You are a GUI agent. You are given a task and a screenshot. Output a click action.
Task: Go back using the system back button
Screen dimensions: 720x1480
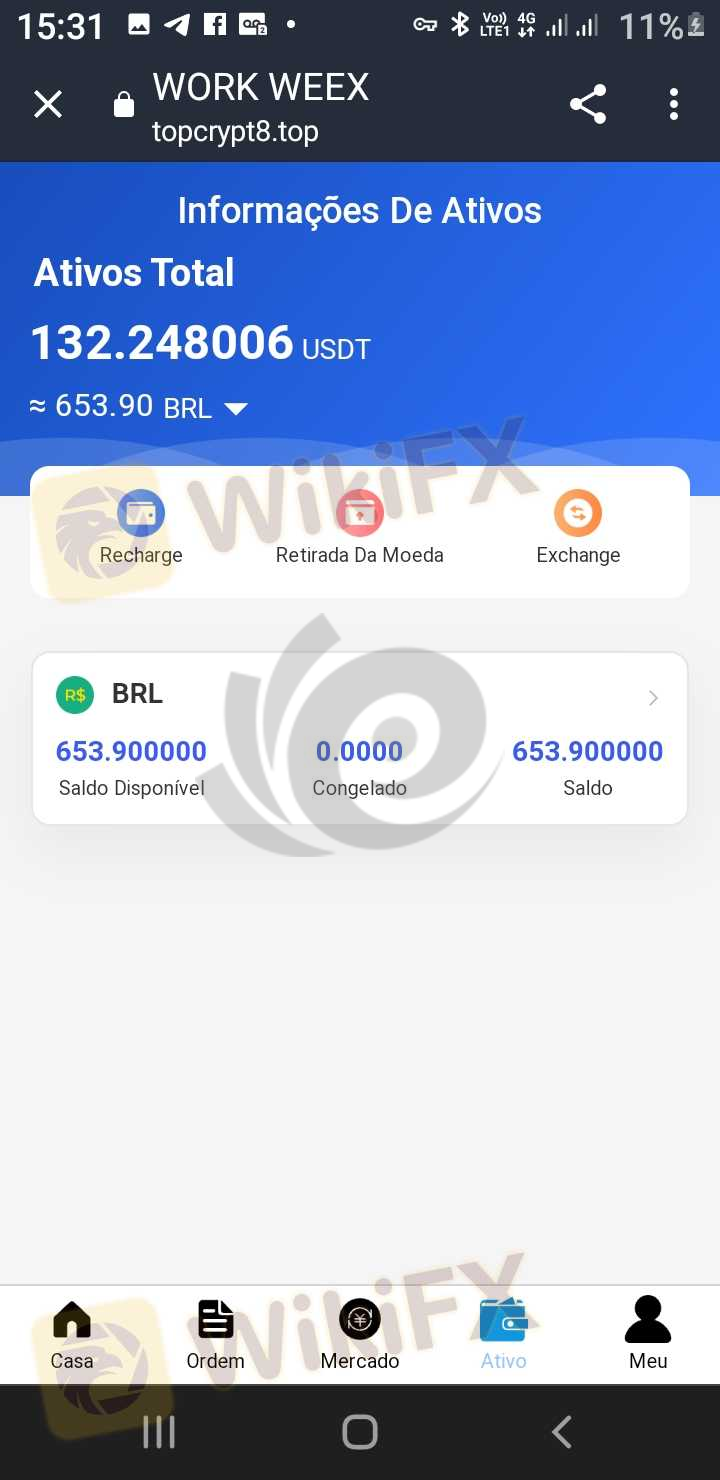(562, 1432)
